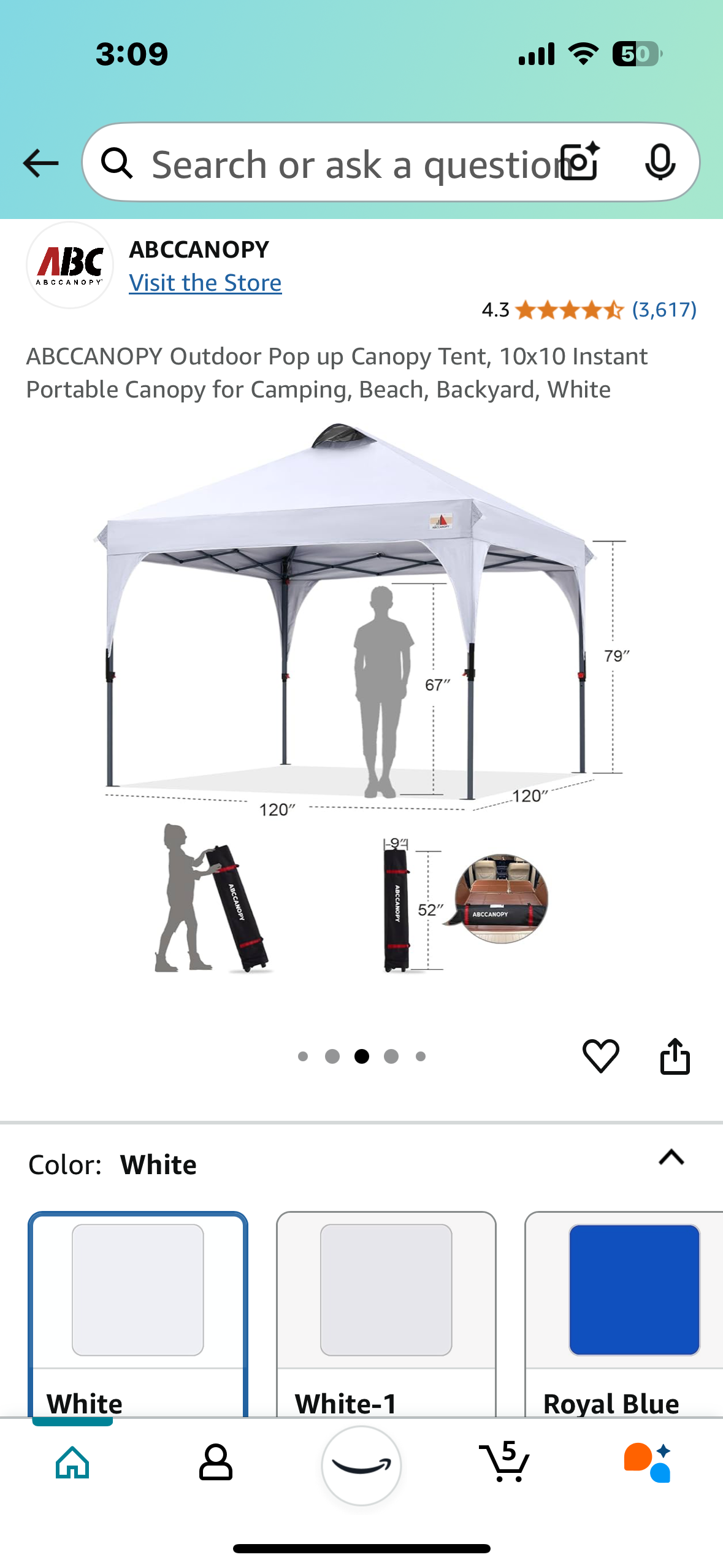The image size is (723, 1568).
Task: Go back using the arrow
Action: (40, 163)
